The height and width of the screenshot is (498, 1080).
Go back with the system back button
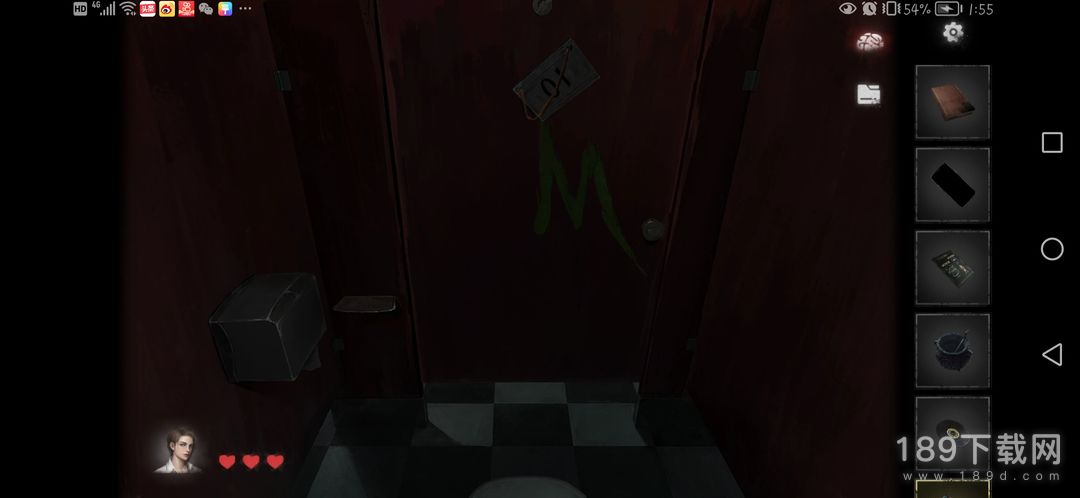[x=1052, y=354]
